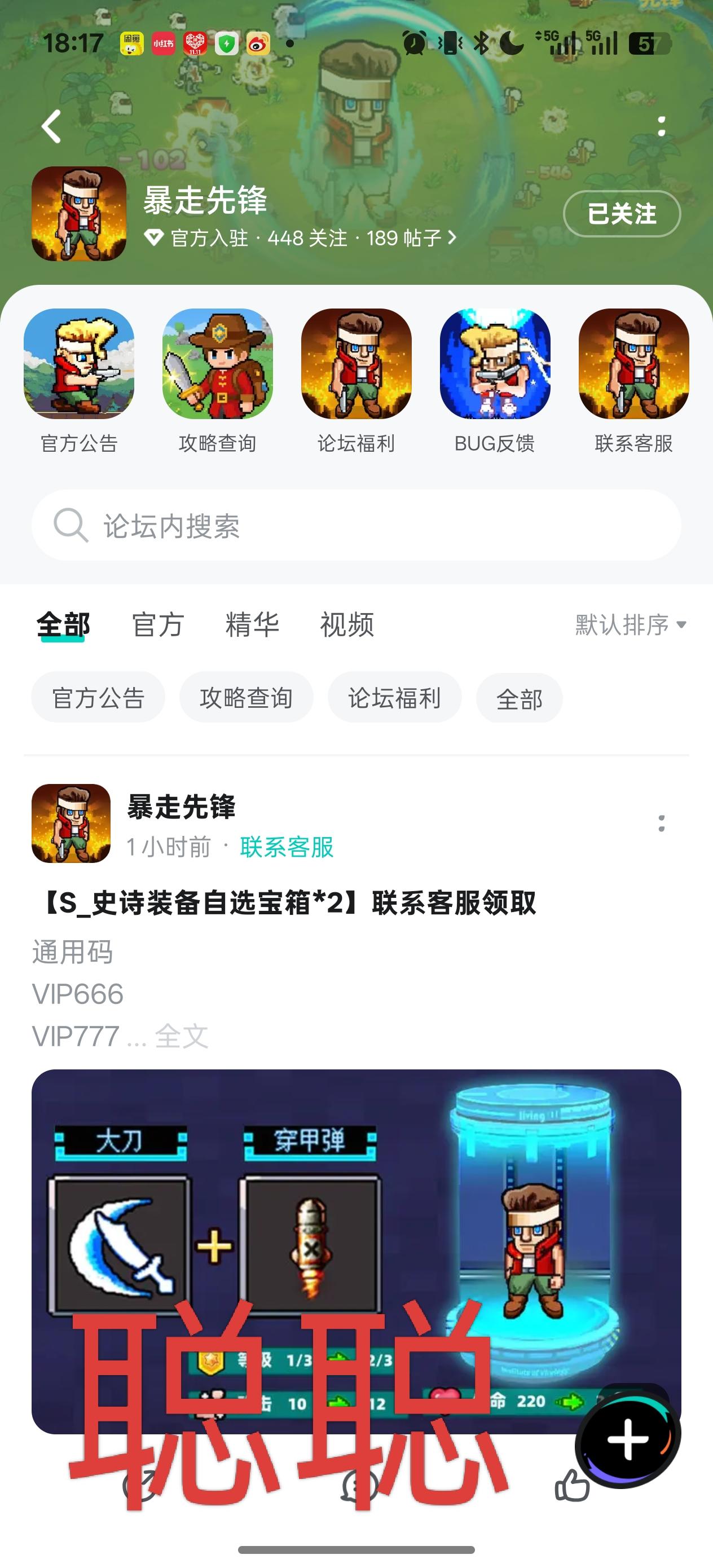Switch to the 视频 tab
Screen dimensions: 713x1568
(346, 624)
